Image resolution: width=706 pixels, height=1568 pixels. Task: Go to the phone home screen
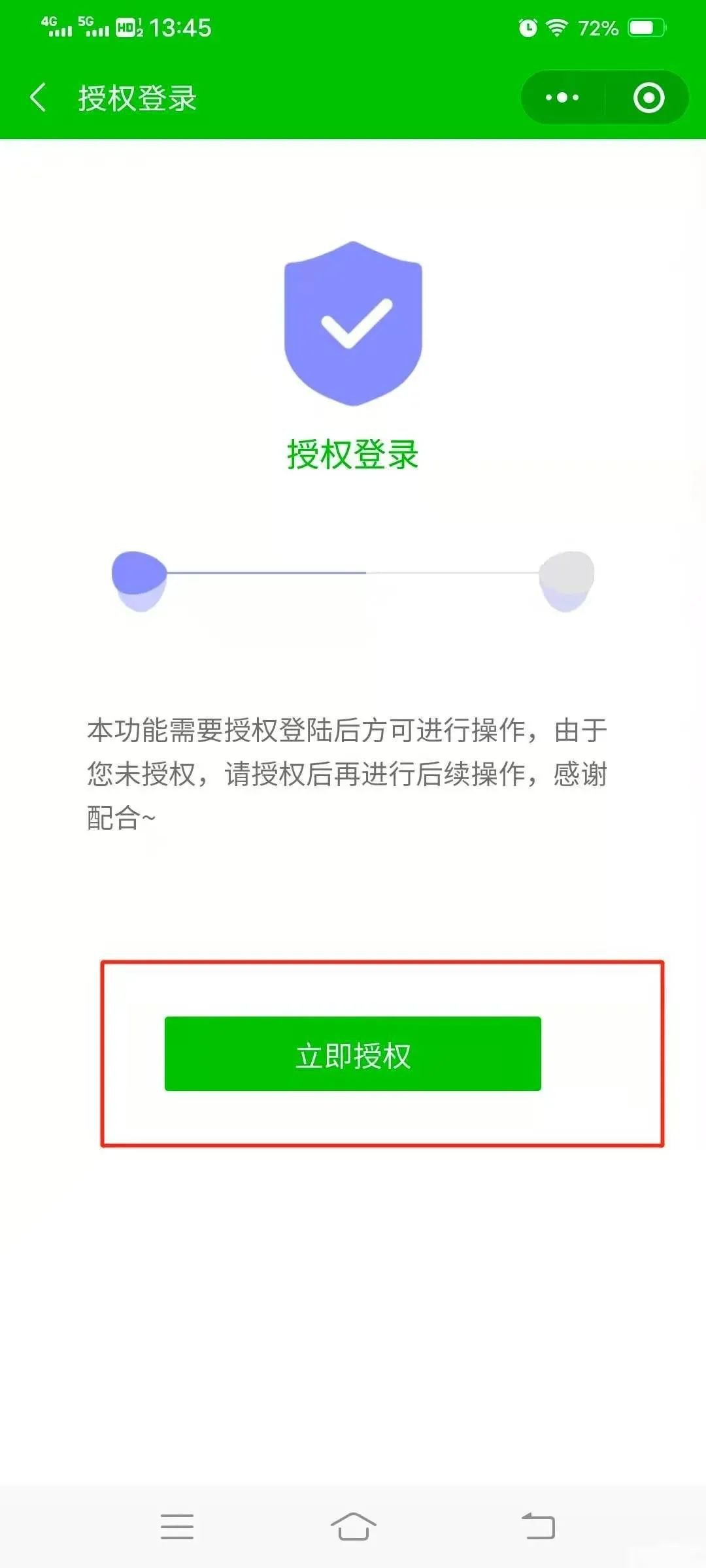pos(353,1527)
